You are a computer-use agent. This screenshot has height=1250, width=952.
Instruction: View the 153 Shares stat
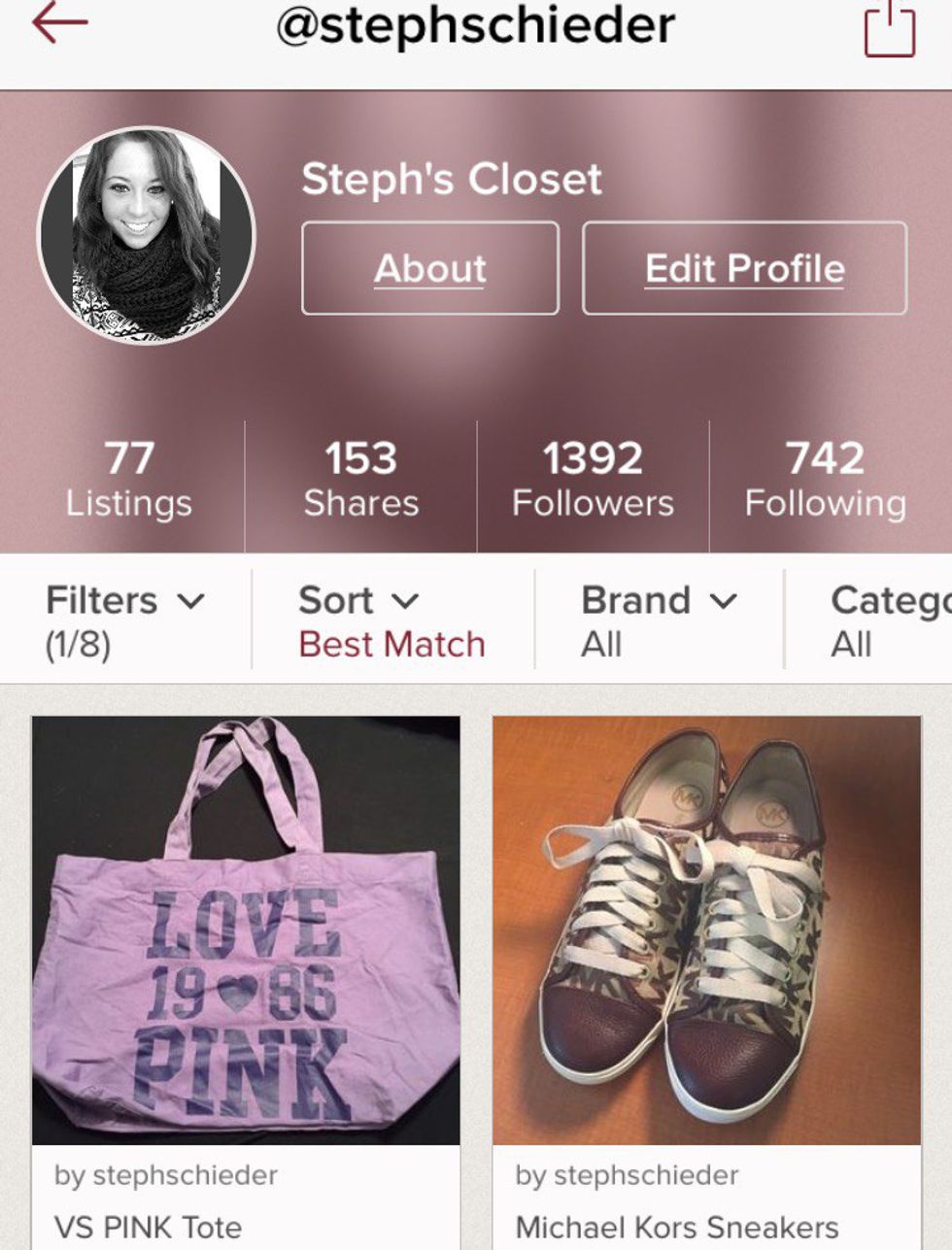pyautogui.click(x=360, y=479)
